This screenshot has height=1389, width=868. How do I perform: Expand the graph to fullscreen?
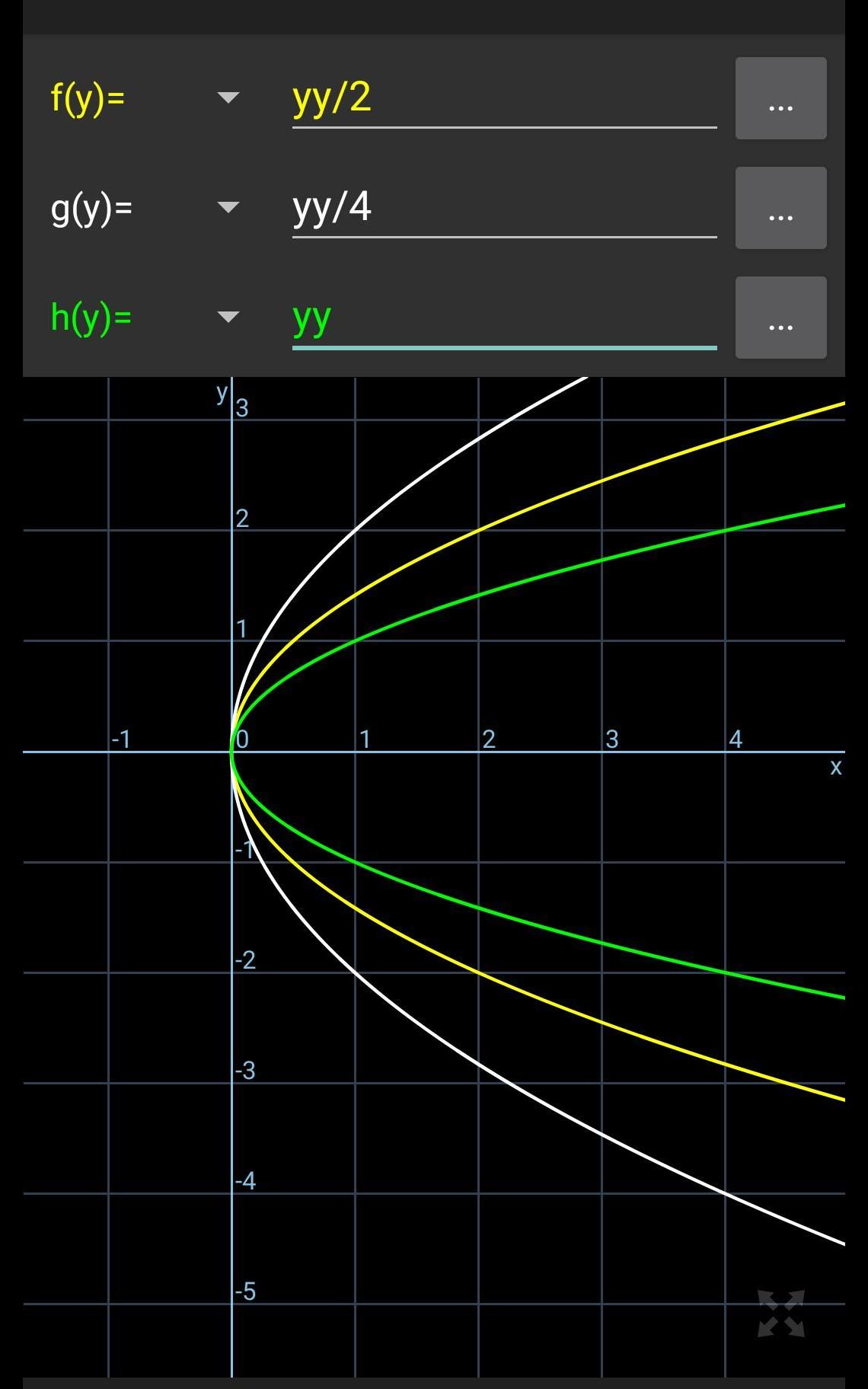coord(781,1314)
